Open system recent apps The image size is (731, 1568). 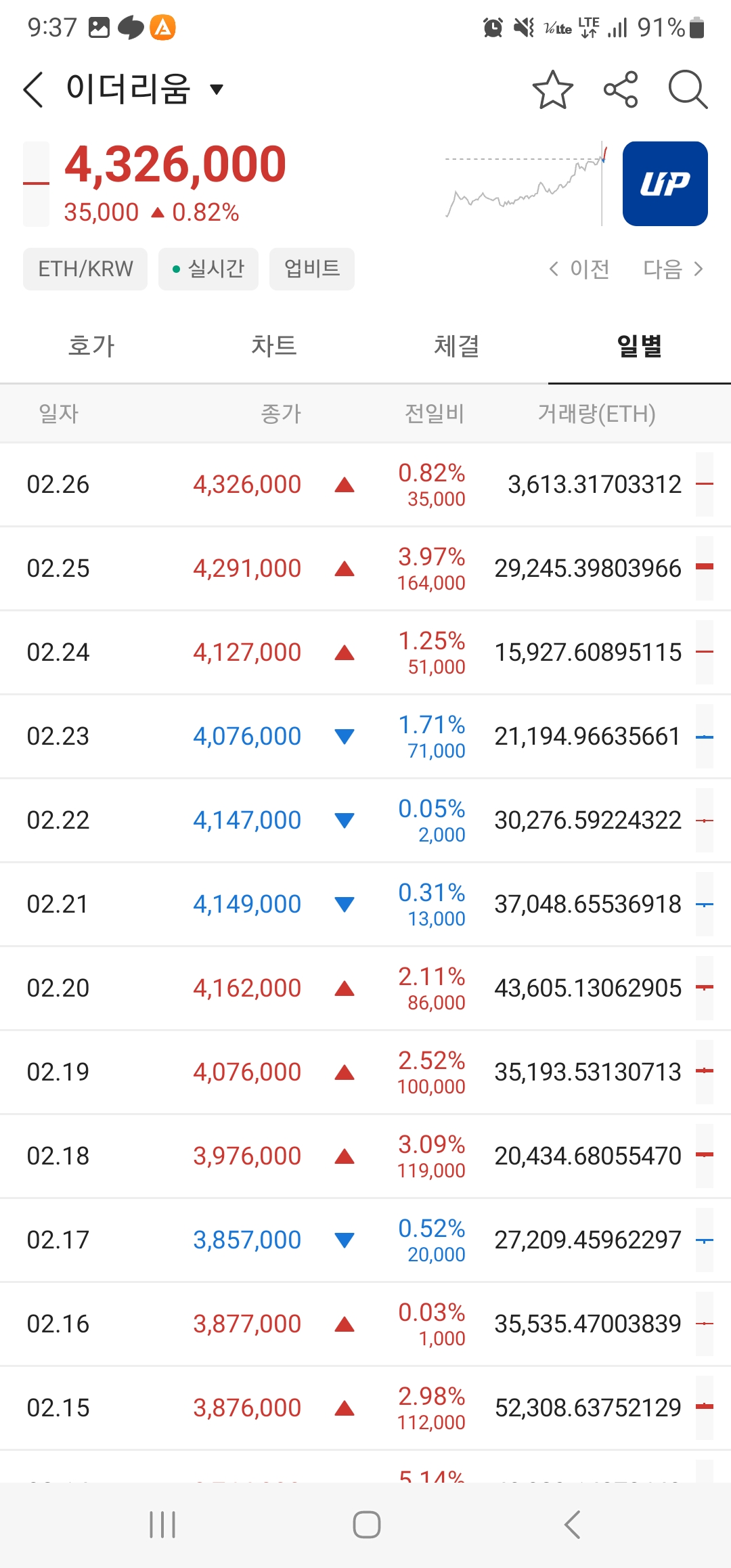coord(162,1525)
